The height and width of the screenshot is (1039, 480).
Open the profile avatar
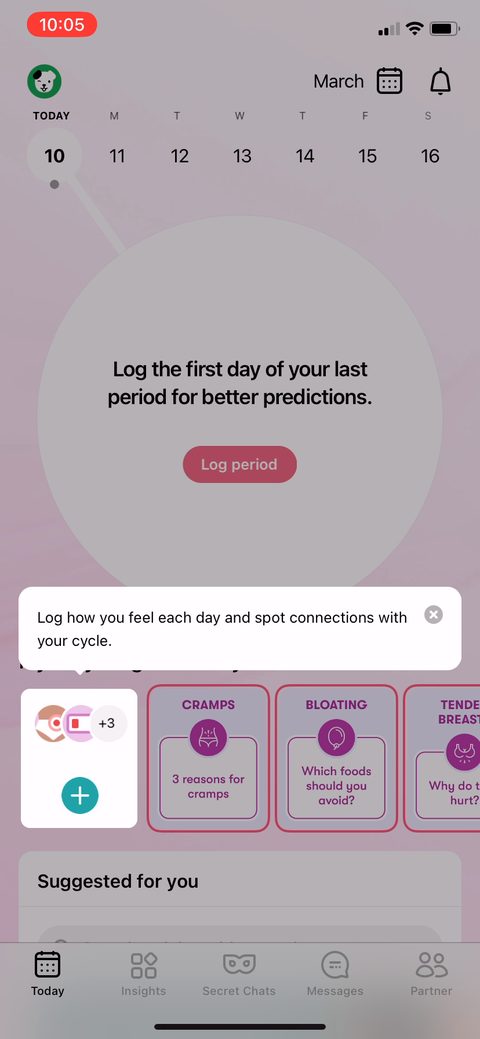[44, 82]
